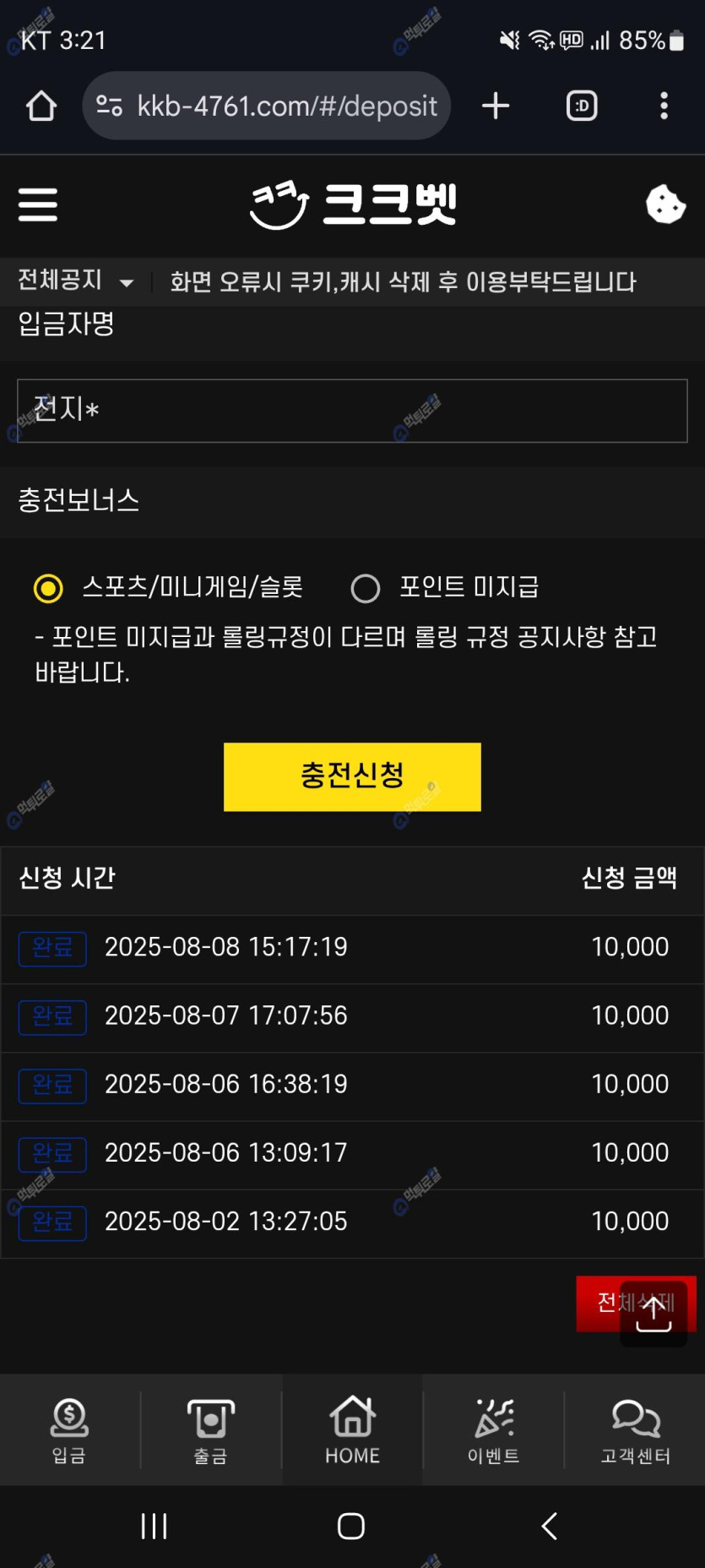The width and height of the screenshot is (705, 1568).
Task: Choose the 포인트 미지급 option
Action: coord(366,588)
